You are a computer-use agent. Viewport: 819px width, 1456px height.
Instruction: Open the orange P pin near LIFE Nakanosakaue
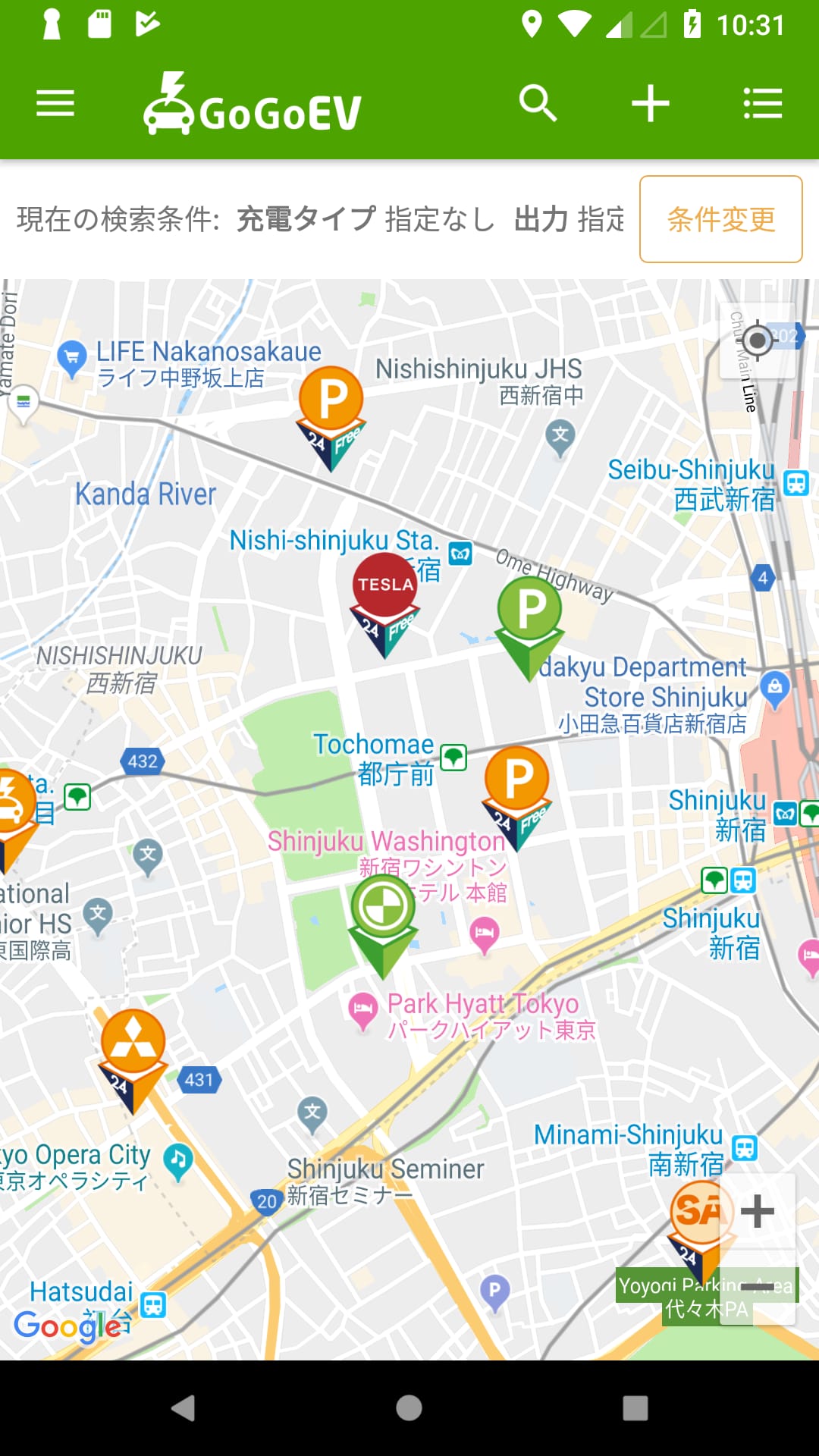[331, 402]
